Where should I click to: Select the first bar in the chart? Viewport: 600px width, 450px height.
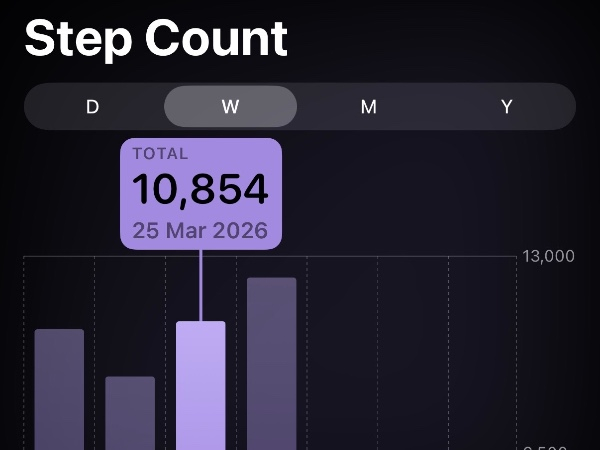[x=59, y=390]
